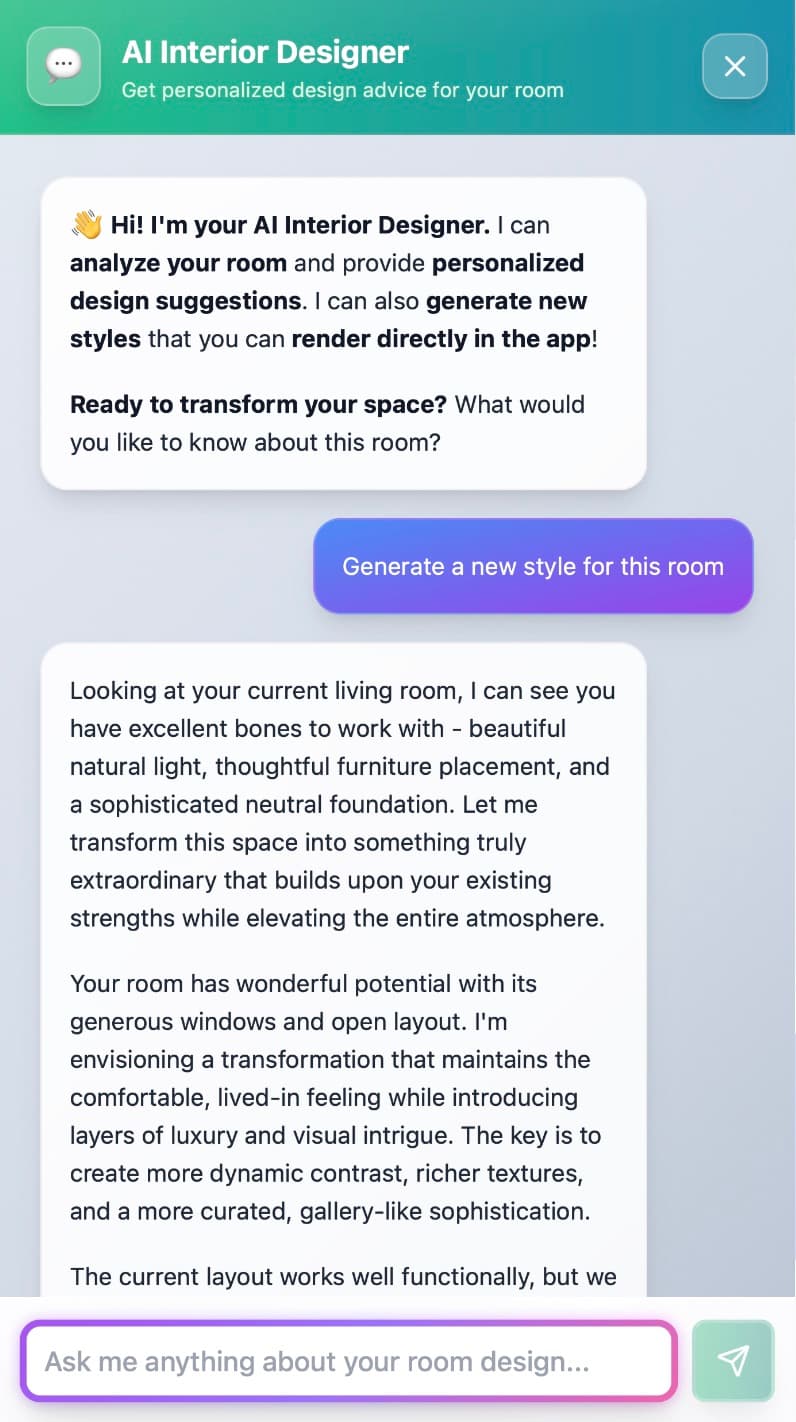Activate the send control for your message
796x1422 pixels.
(x=733, y=1360)
